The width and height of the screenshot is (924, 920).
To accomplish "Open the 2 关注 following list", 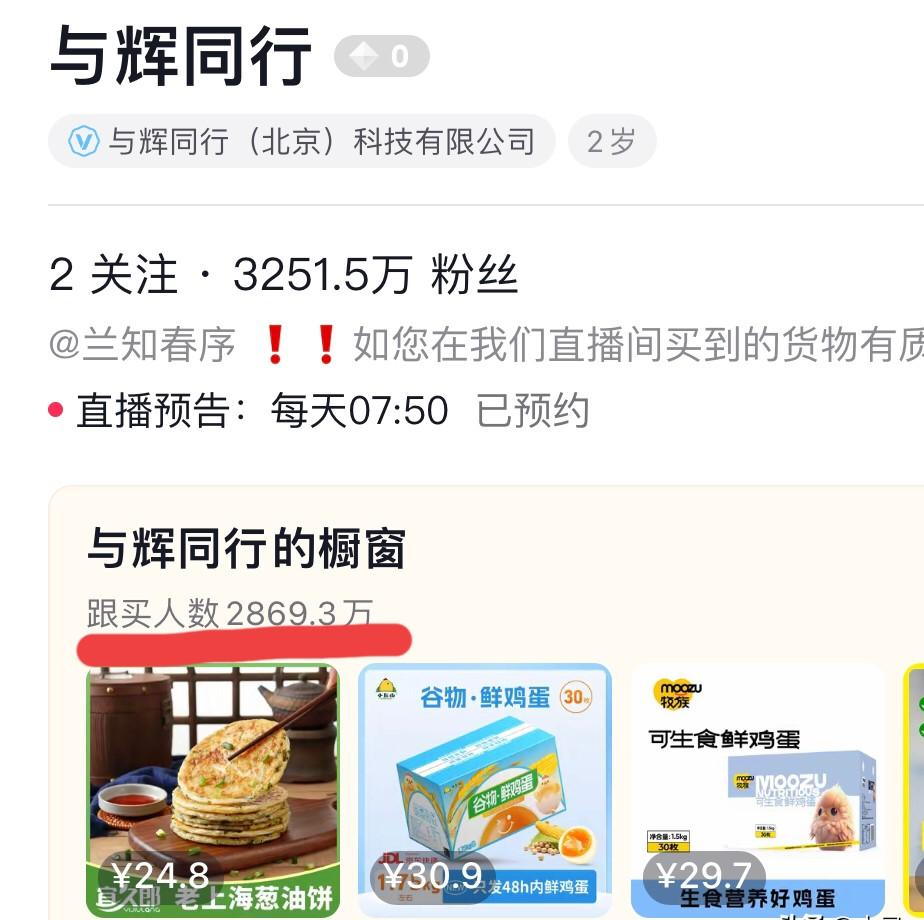I will tap(113, 276).
